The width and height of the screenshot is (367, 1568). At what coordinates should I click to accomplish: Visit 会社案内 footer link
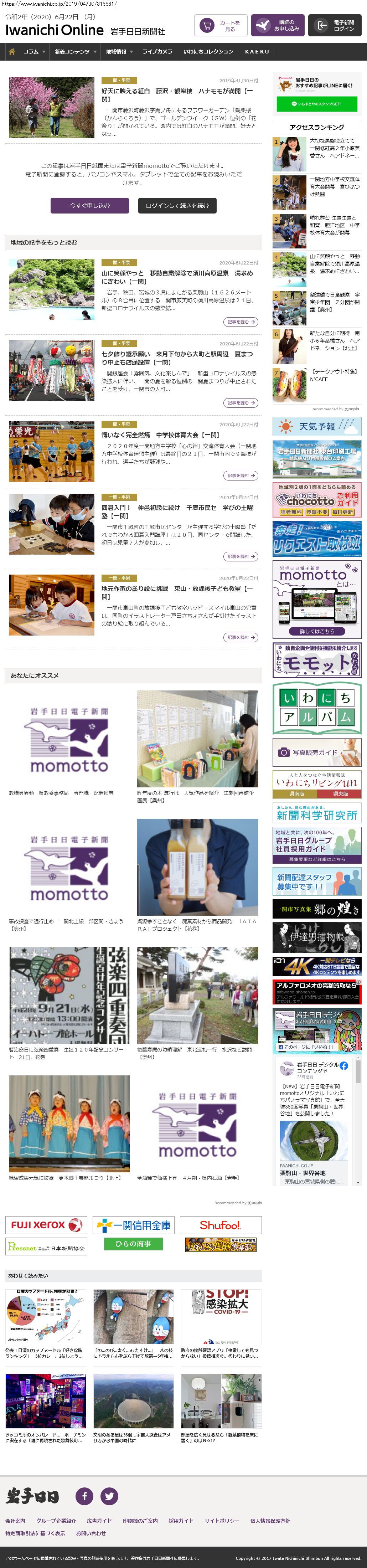(15, 1521)
